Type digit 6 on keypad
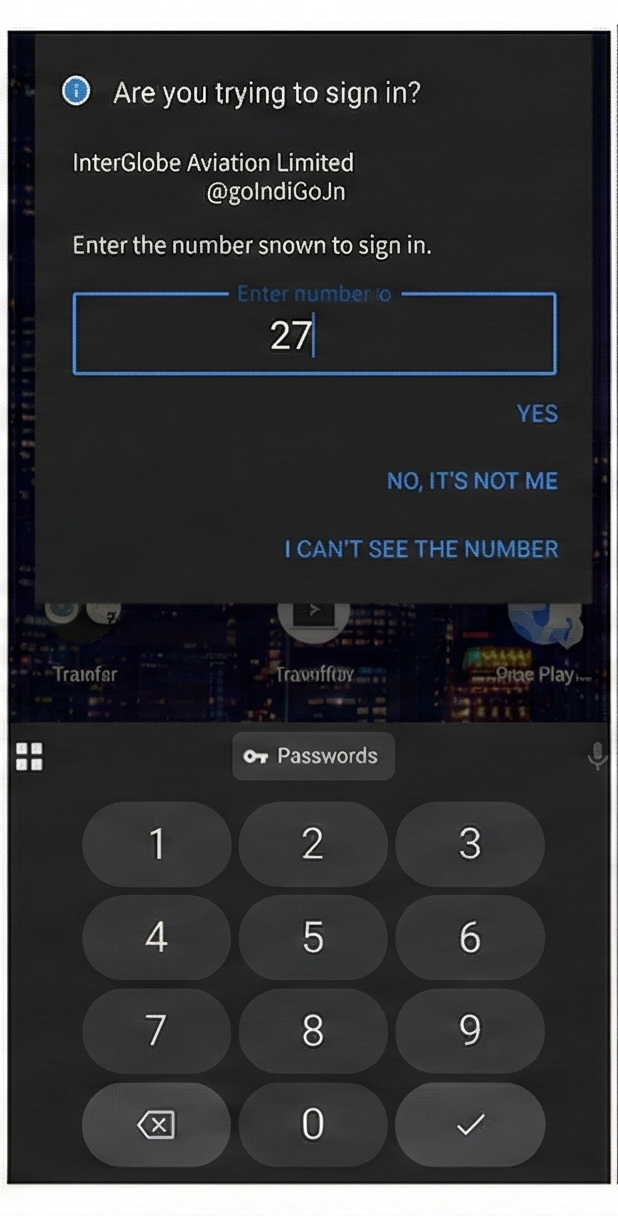This screenshot has height=1216, width=618. tap(470, 938)
